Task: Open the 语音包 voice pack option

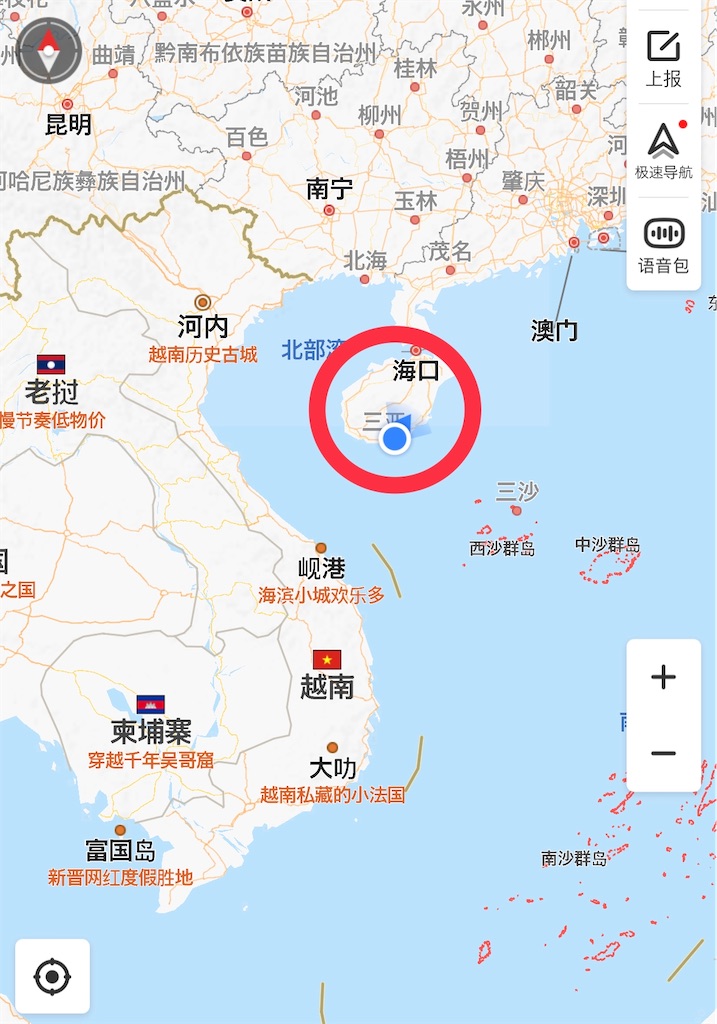Action: (663, 244)
